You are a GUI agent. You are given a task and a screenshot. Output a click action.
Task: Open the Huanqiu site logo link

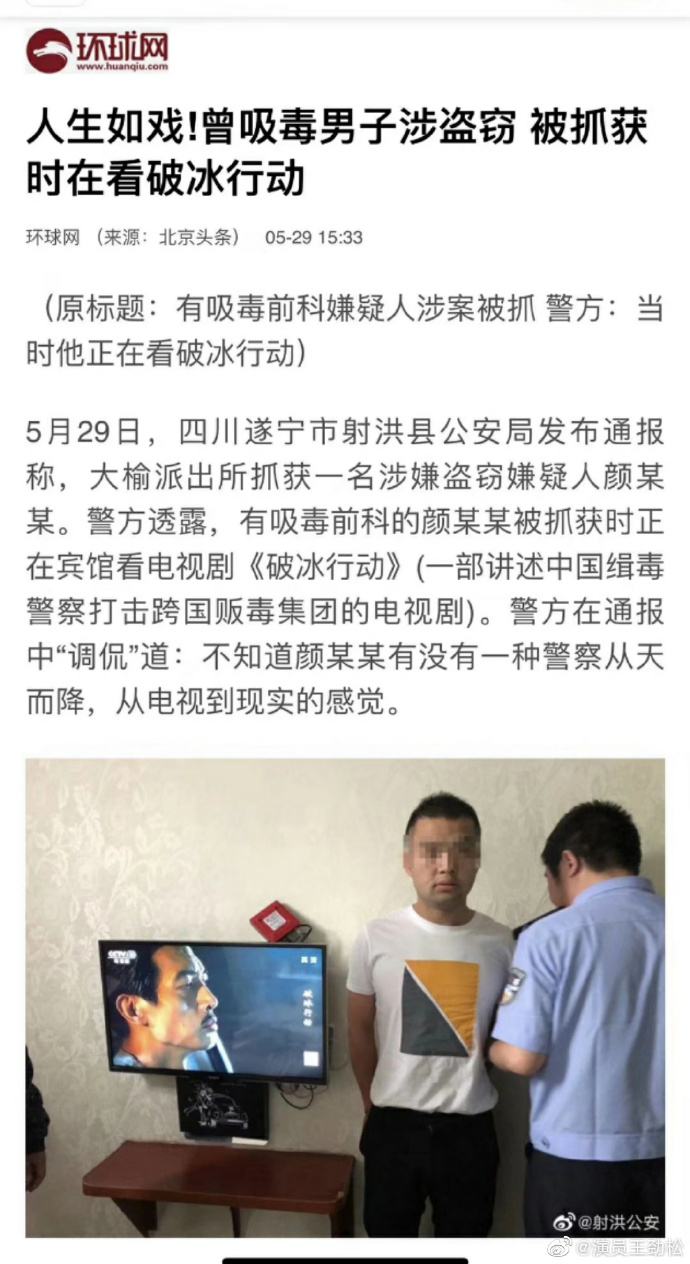click(x=97, y=50)
